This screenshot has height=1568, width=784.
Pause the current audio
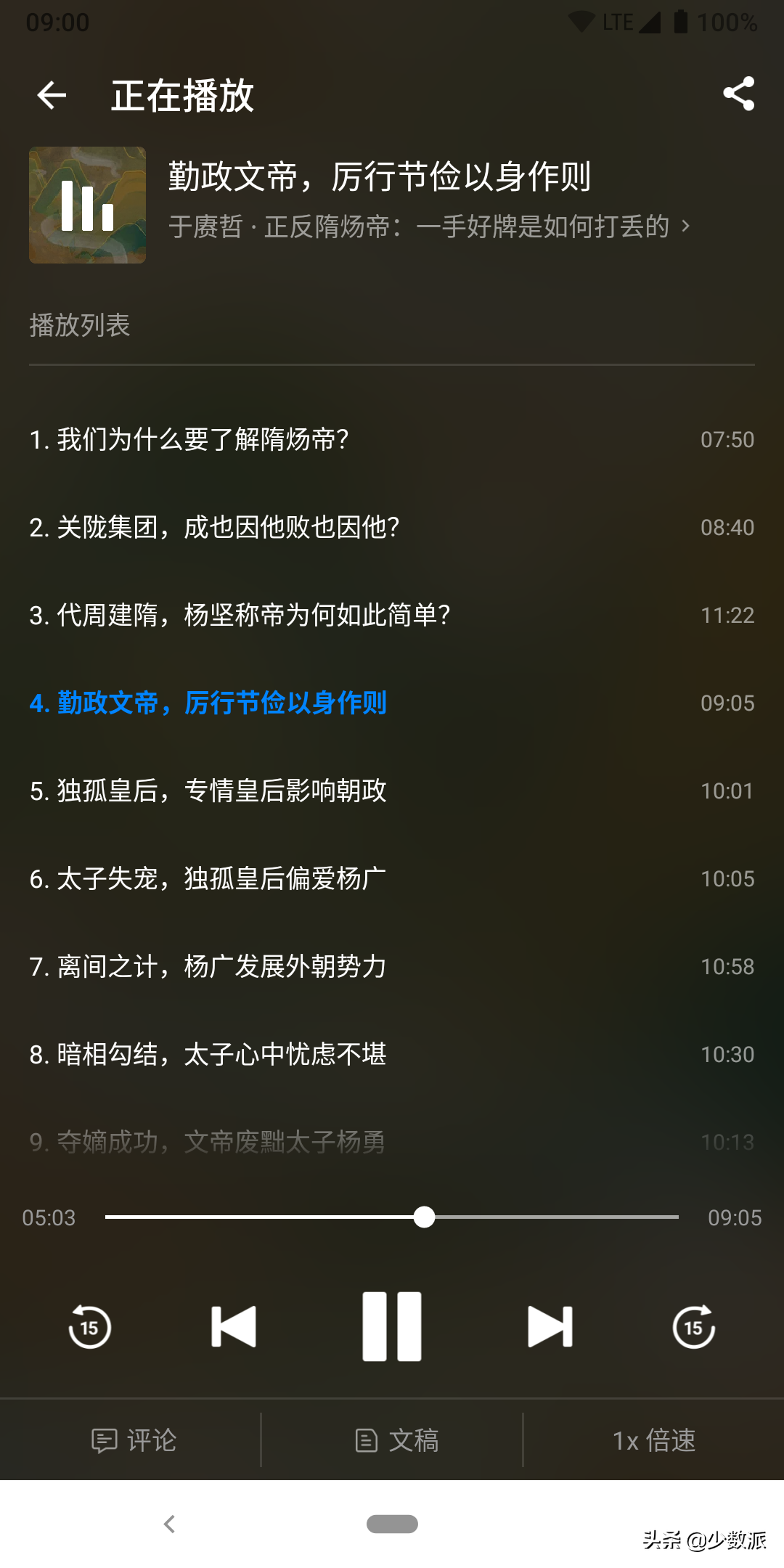(x=392, y=1327)
